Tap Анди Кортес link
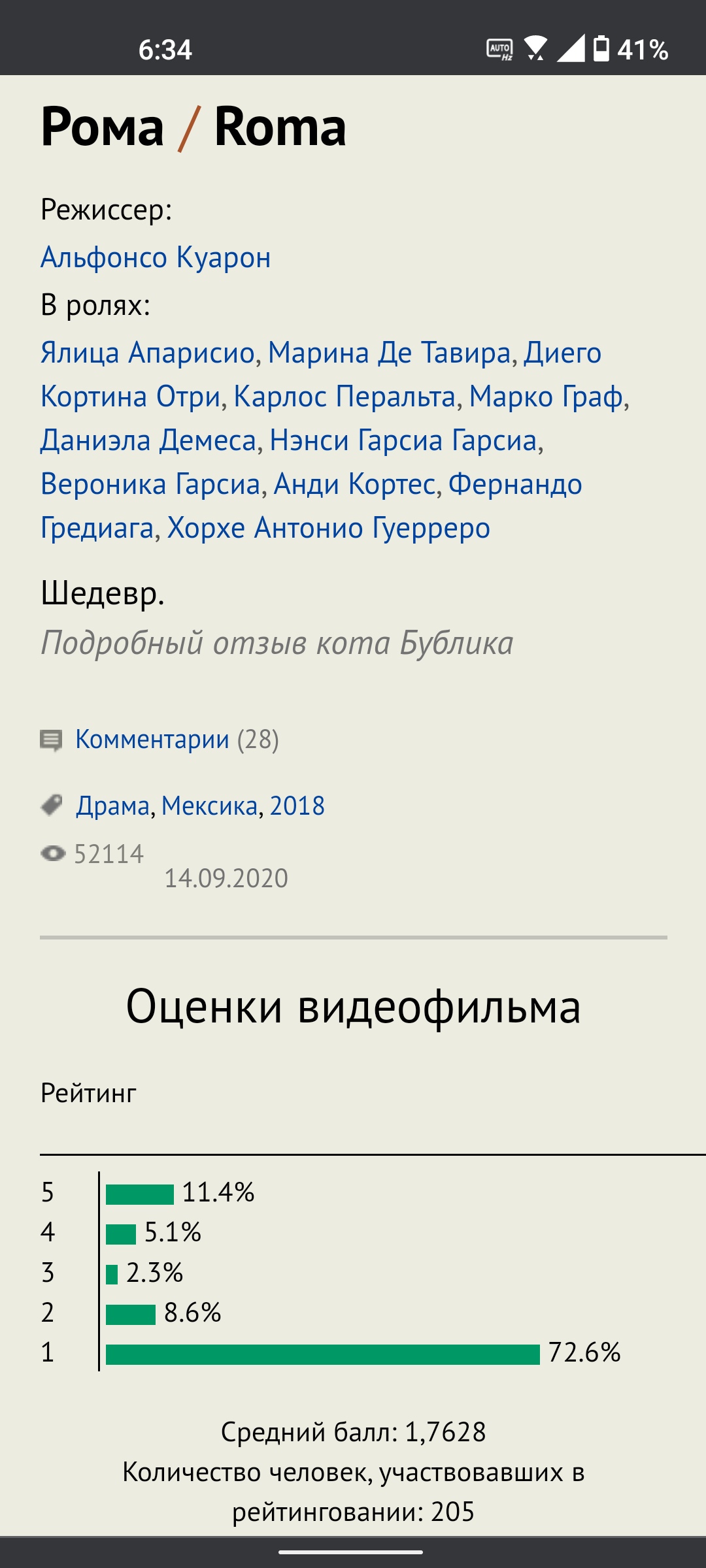This screenshot has width=706, height=1568. (x=354, y=484)
